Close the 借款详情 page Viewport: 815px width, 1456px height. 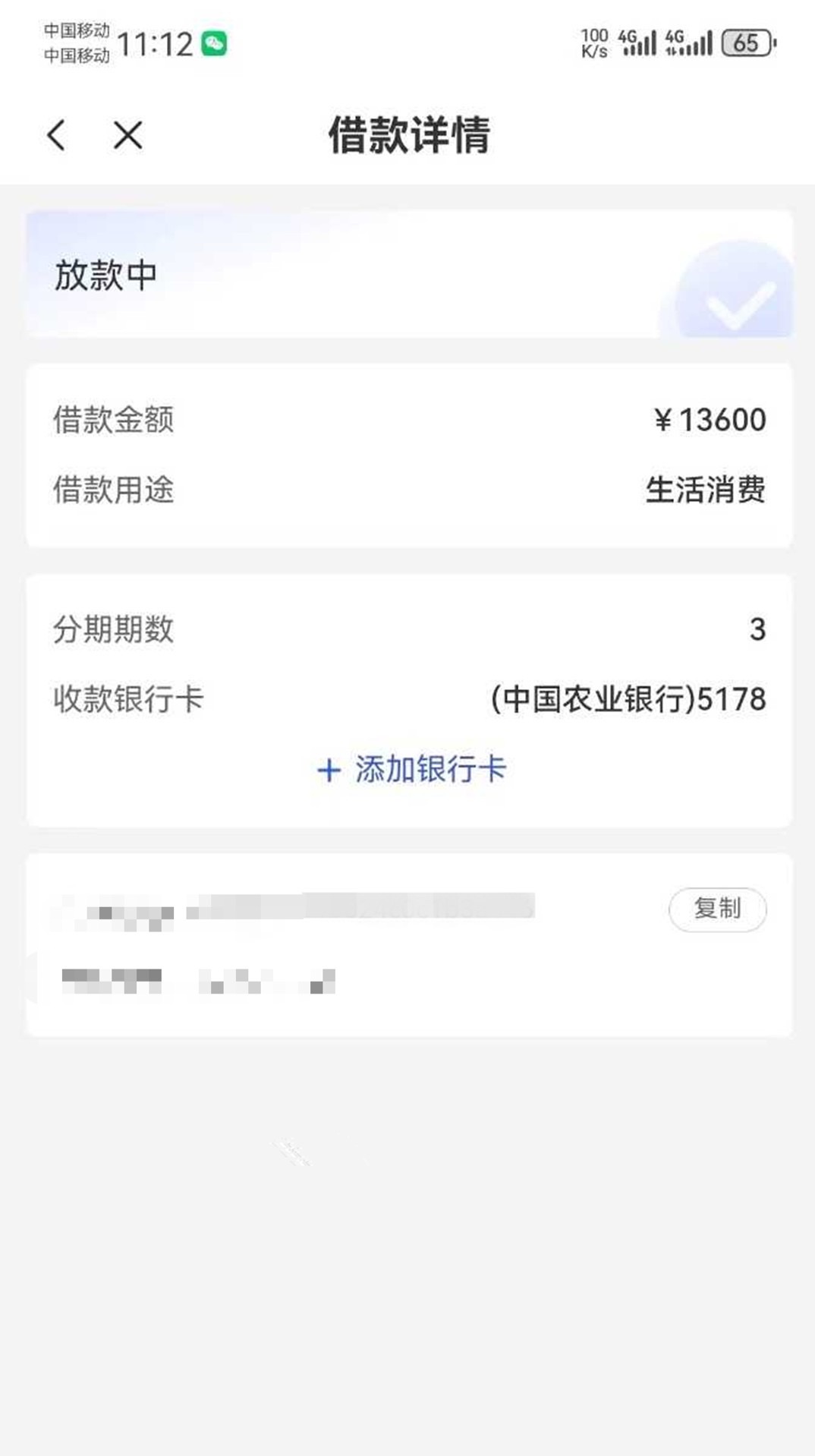[x=127, y=136]
